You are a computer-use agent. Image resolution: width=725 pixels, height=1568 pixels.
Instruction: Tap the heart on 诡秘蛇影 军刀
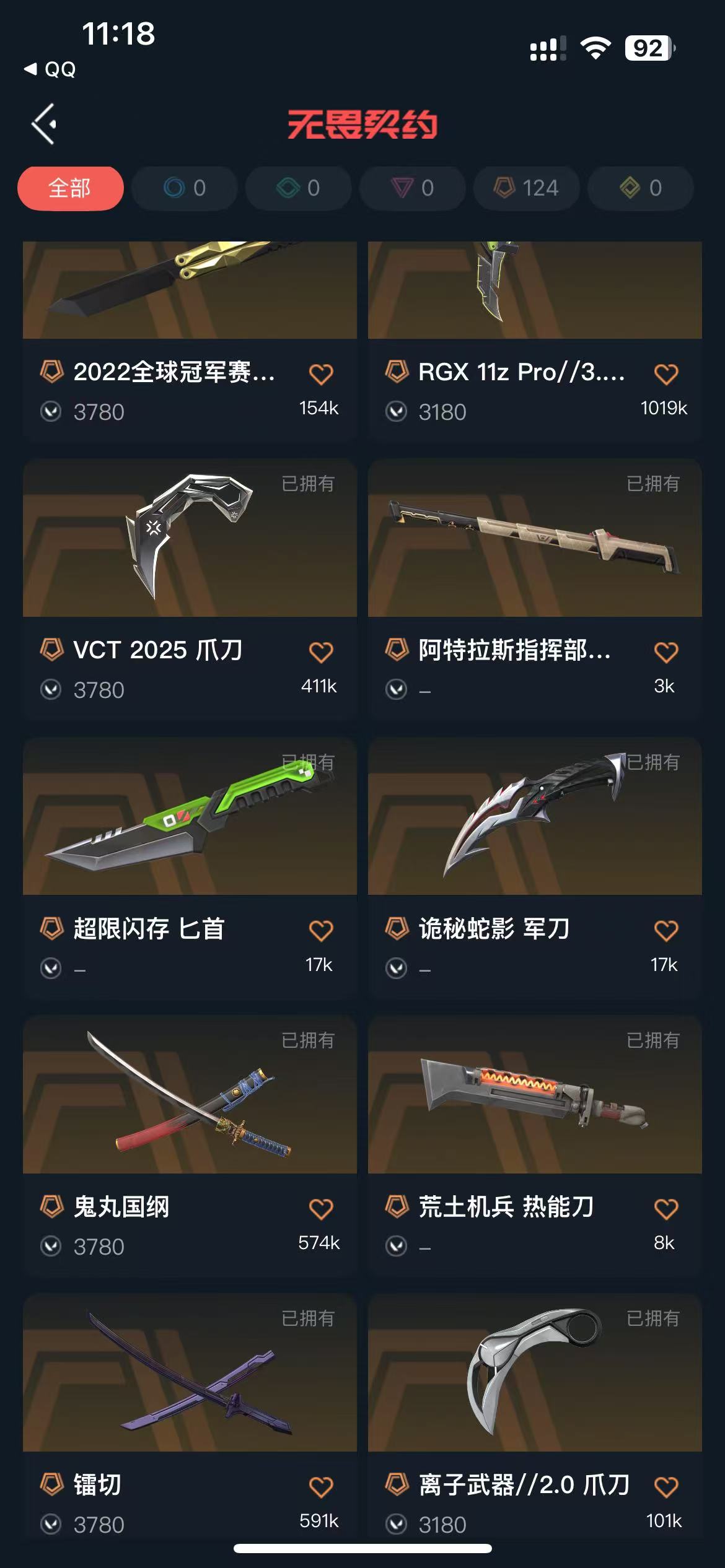pos(666,930)
